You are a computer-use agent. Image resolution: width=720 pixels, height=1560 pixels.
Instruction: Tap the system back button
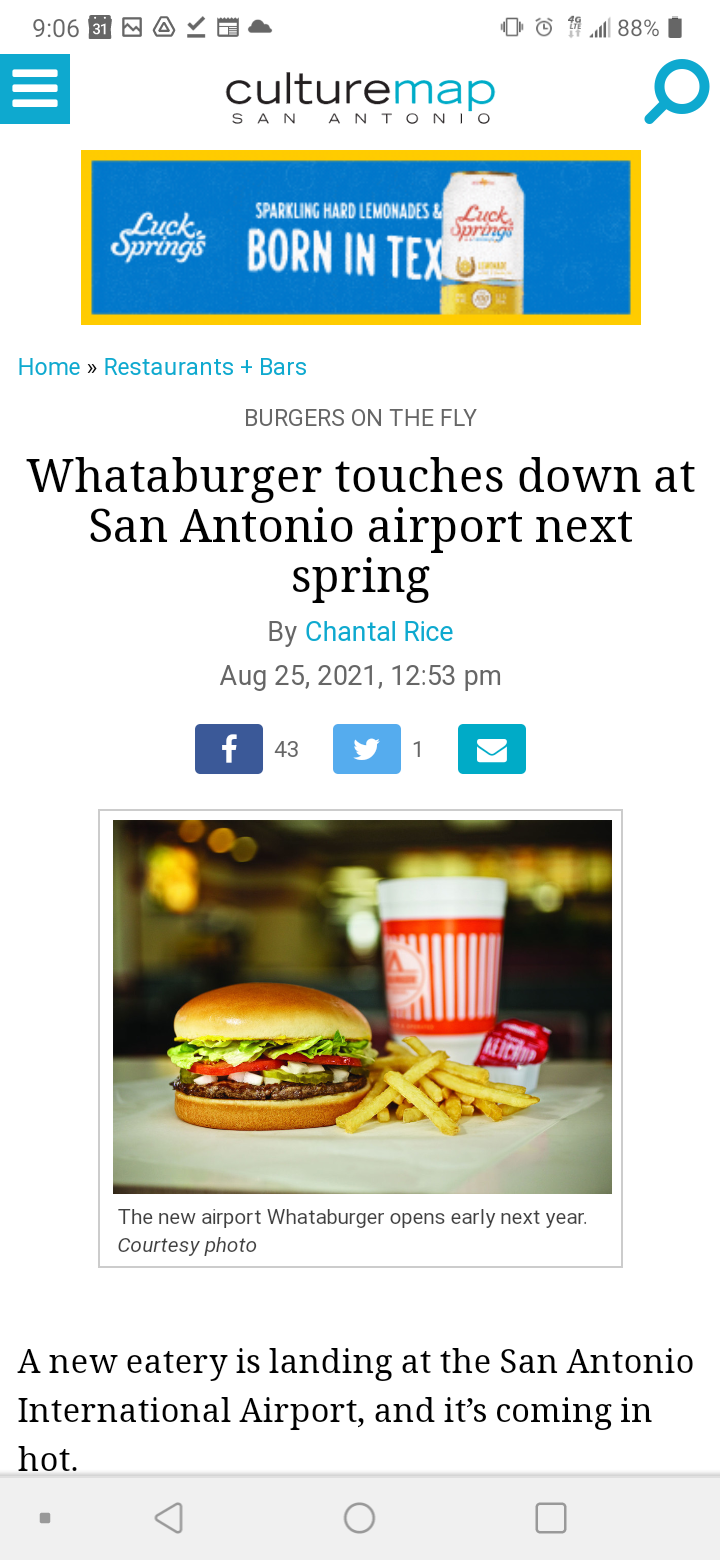pos(169,1518)
